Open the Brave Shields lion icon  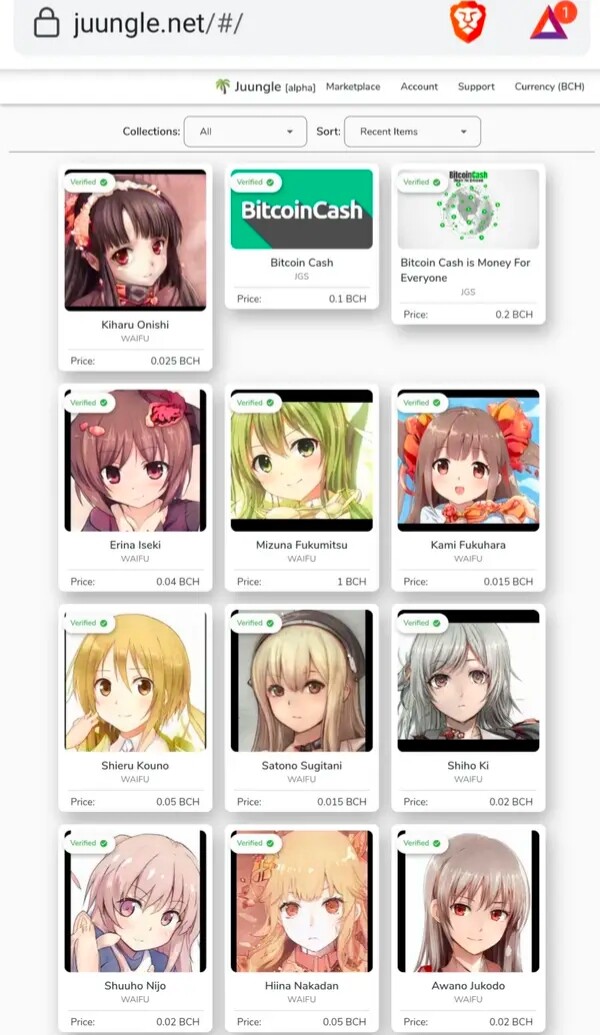467,23
